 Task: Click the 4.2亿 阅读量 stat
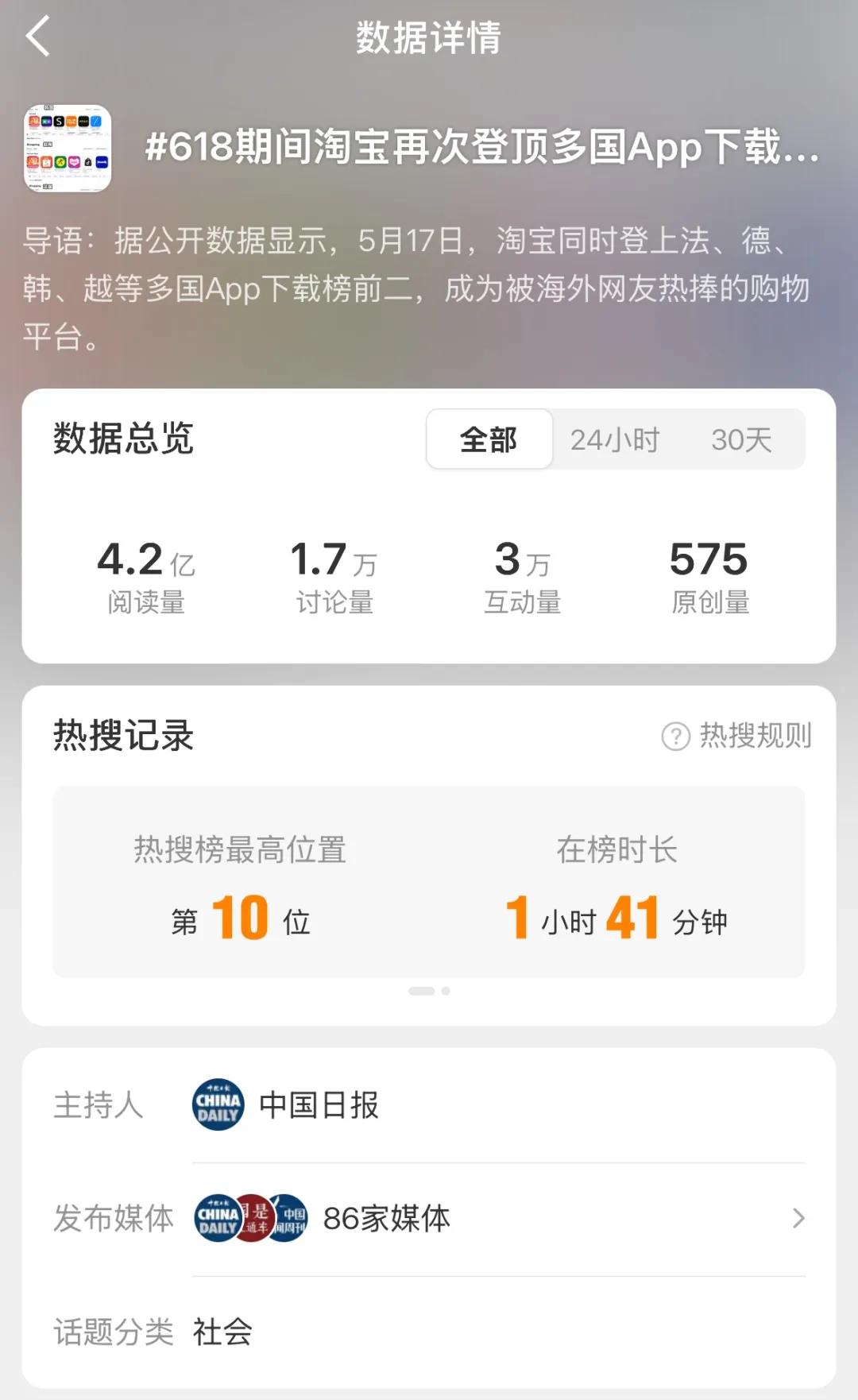click(143, 574)
